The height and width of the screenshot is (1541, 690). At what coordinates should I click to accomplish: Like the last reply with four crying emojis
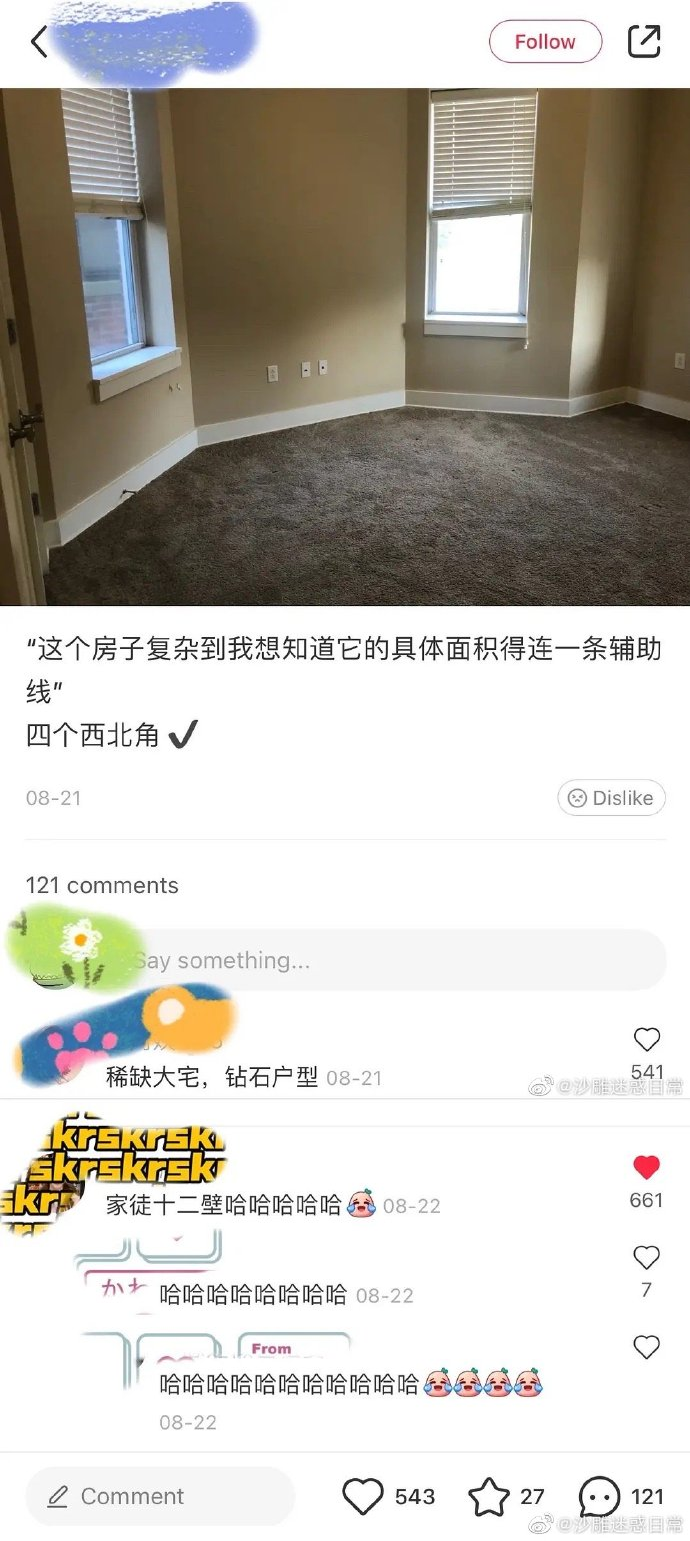[647, 1348]
